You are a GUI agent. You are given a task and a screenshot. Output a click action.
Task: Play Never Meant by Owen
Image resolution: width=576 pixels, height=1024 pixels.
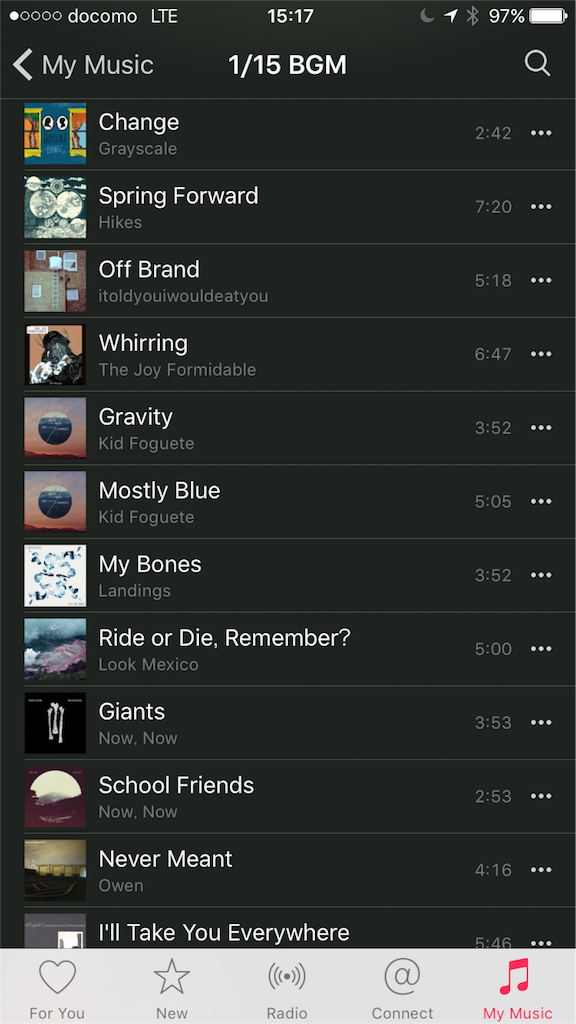(x=288, y=871)
